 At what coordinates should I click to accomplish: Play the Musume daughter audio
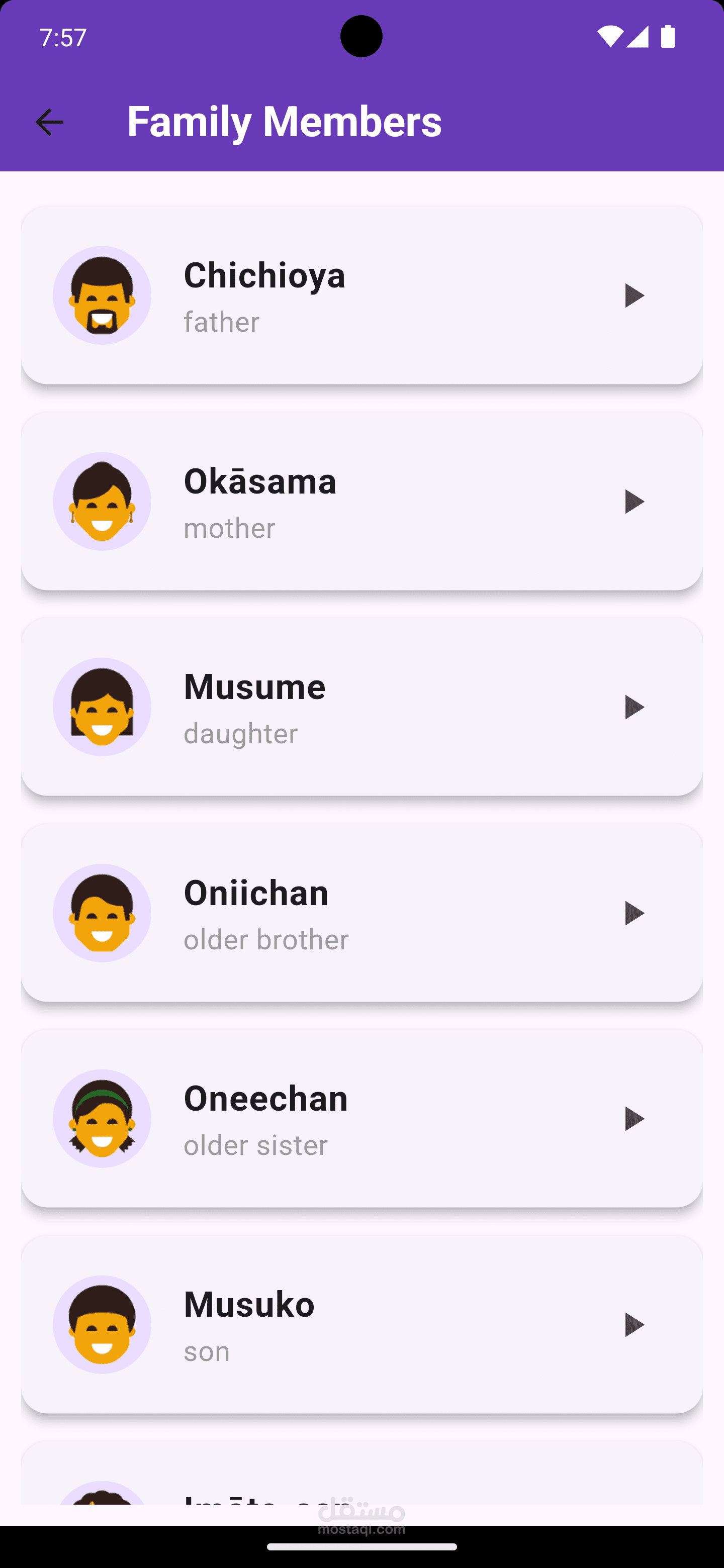coord(634,707)
